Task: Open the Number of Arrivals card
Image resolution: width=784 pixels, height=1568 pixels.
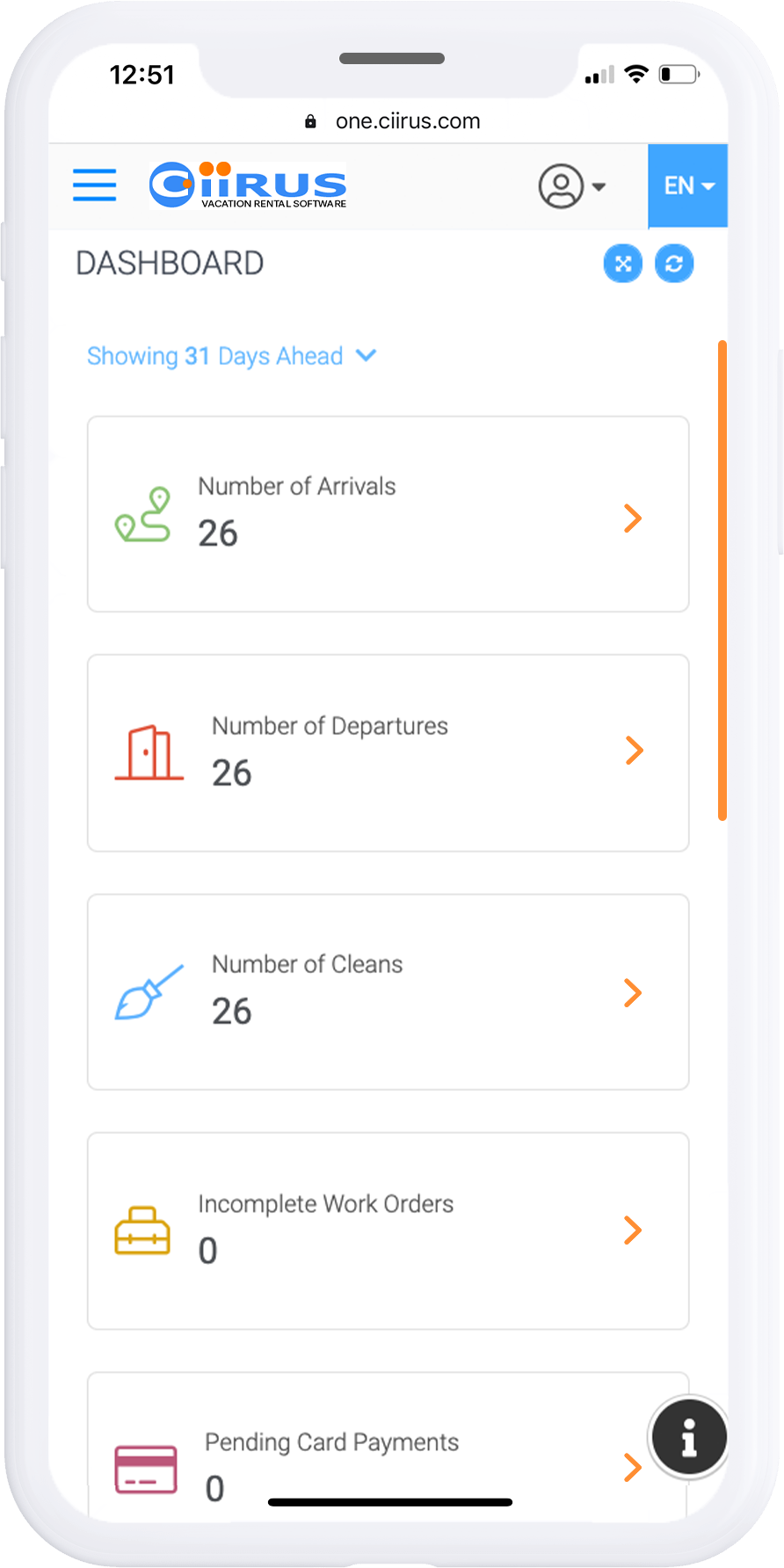Action: coord(388,514)
